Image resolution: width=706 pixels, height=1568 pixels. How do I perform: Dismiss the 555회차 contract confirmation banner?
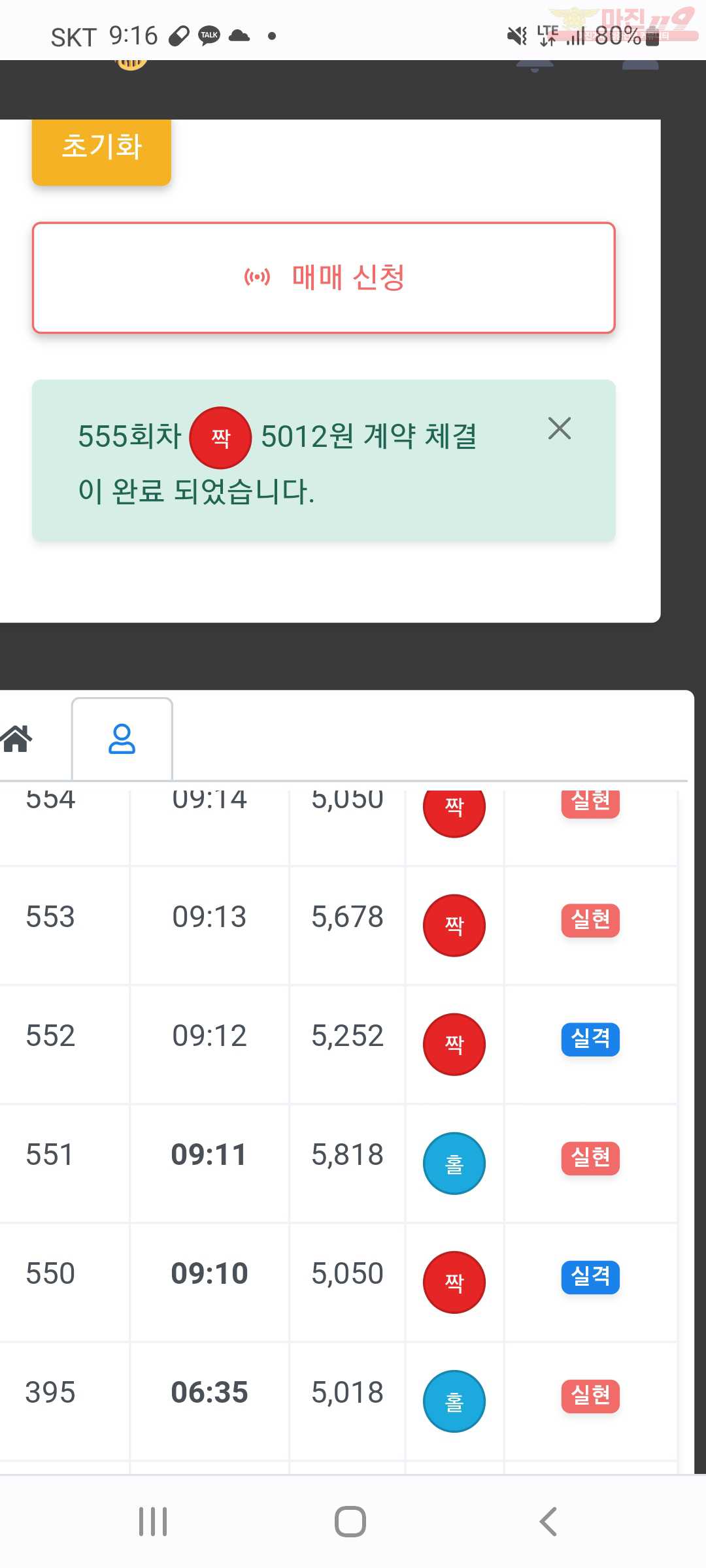(x=560, y=429)
